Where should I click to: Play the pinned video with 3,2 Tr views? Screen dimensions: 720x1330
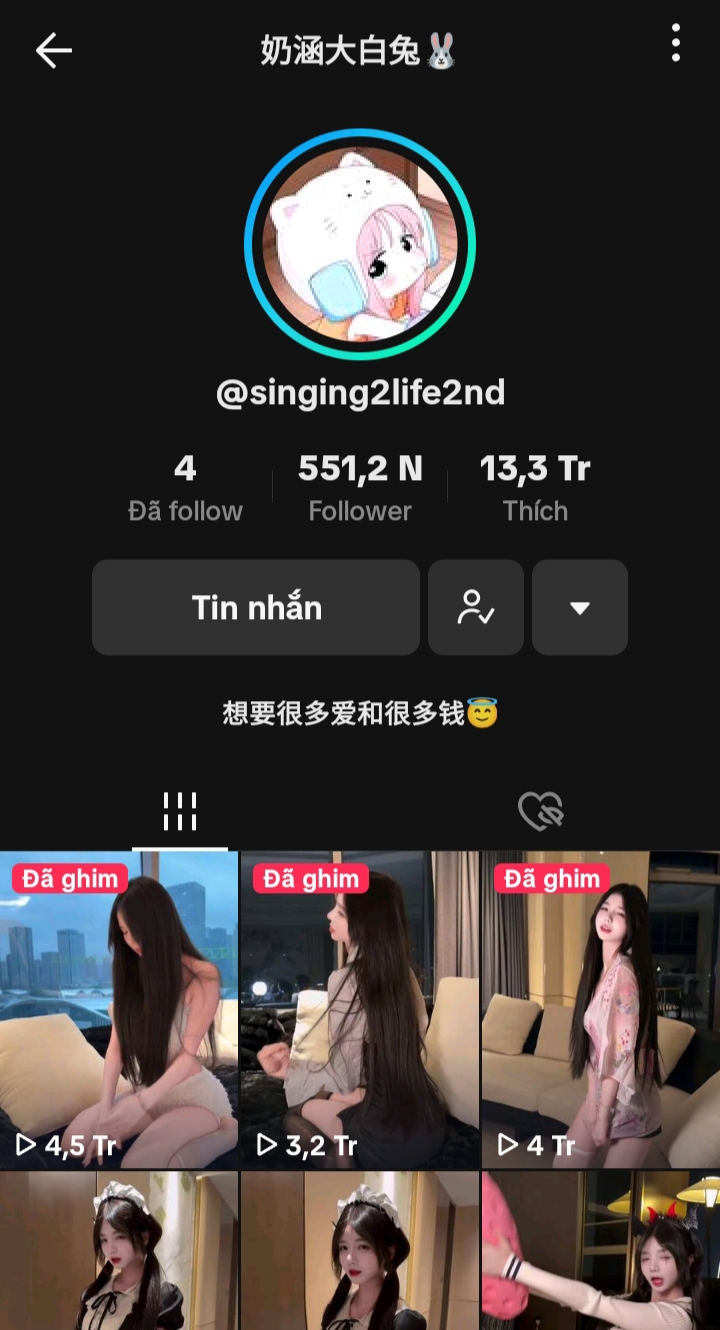pyautogui.click(x=359, y=1010)
